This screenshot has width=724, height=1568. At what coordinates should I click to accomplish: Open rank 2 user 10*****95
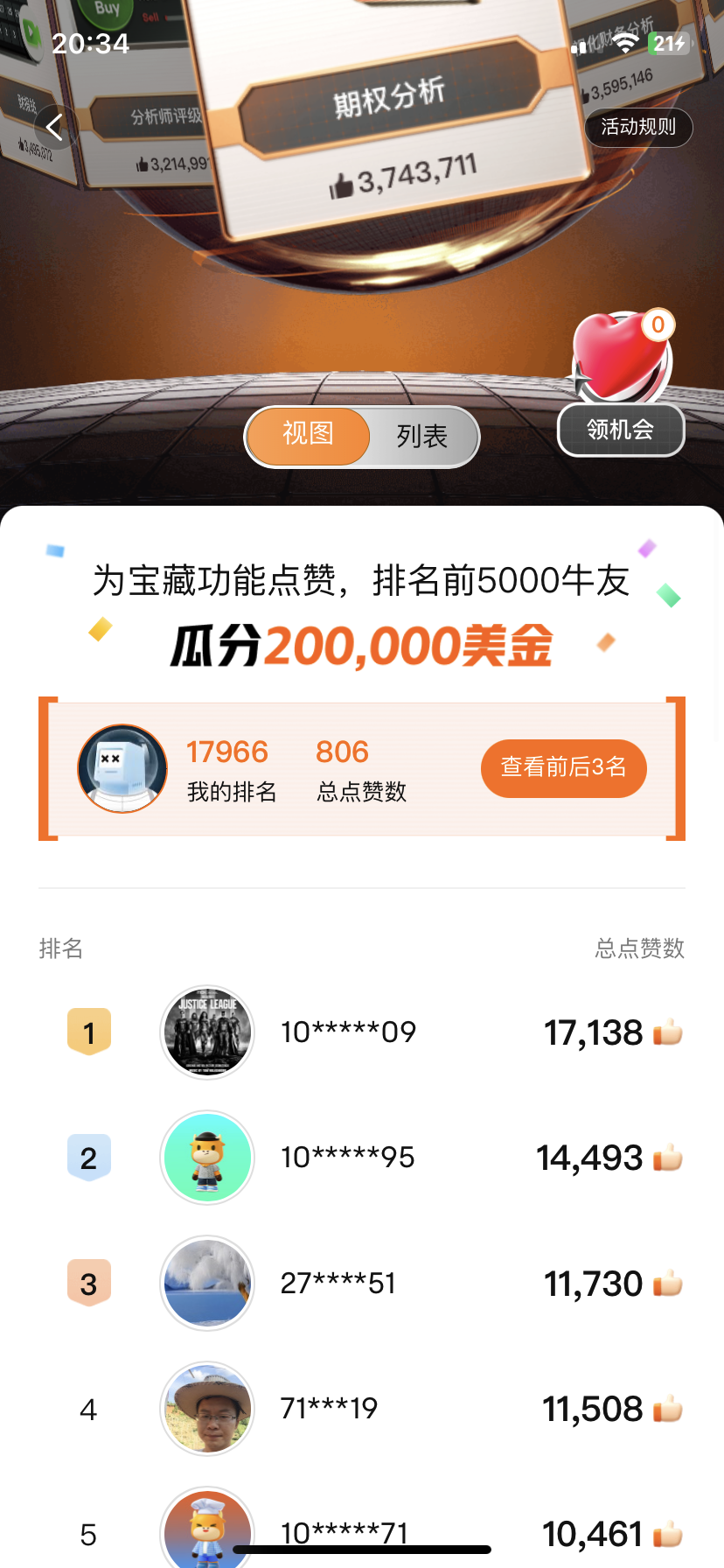click(348, 1158)
